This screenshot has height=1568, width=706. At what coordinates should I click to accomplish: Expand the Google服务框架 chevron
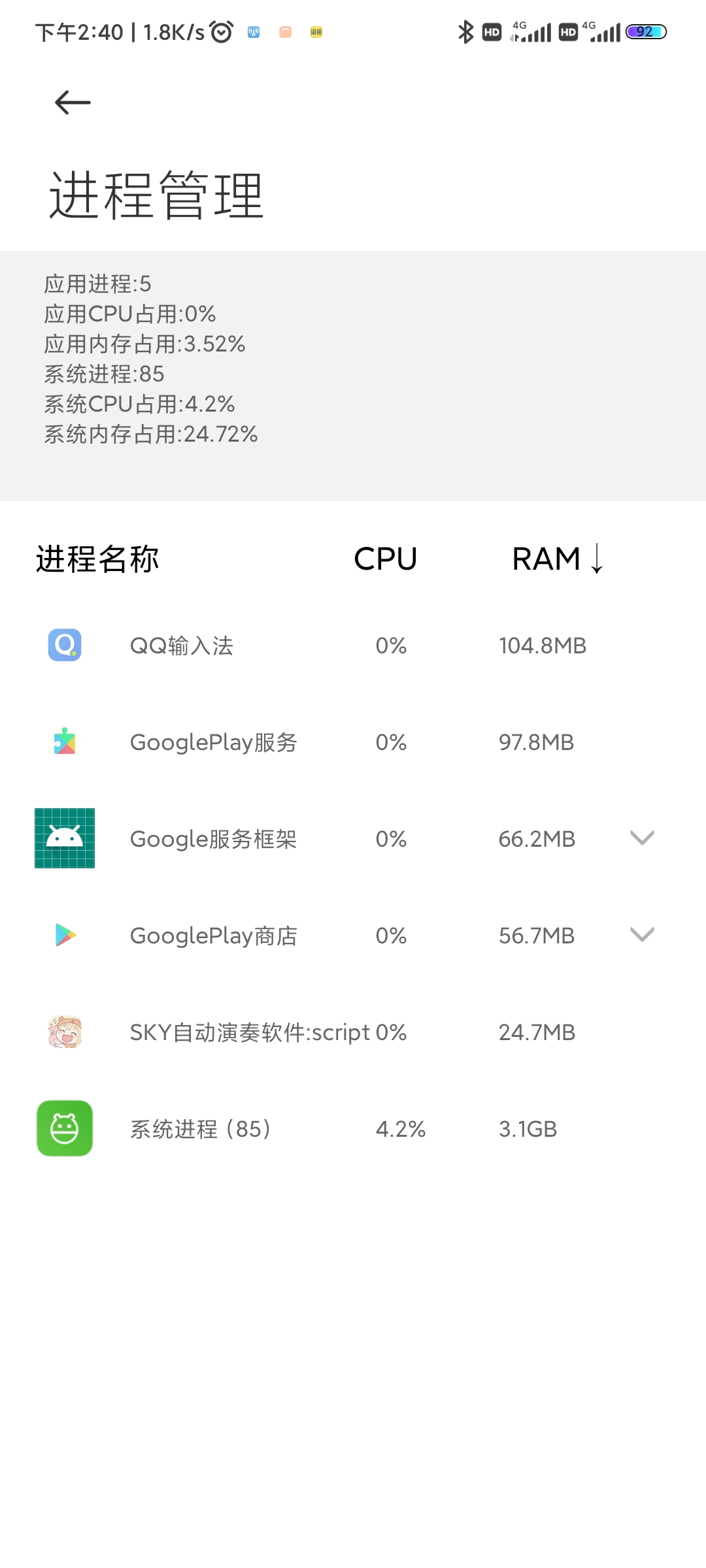pyautogui.click(x=642, y=838)
